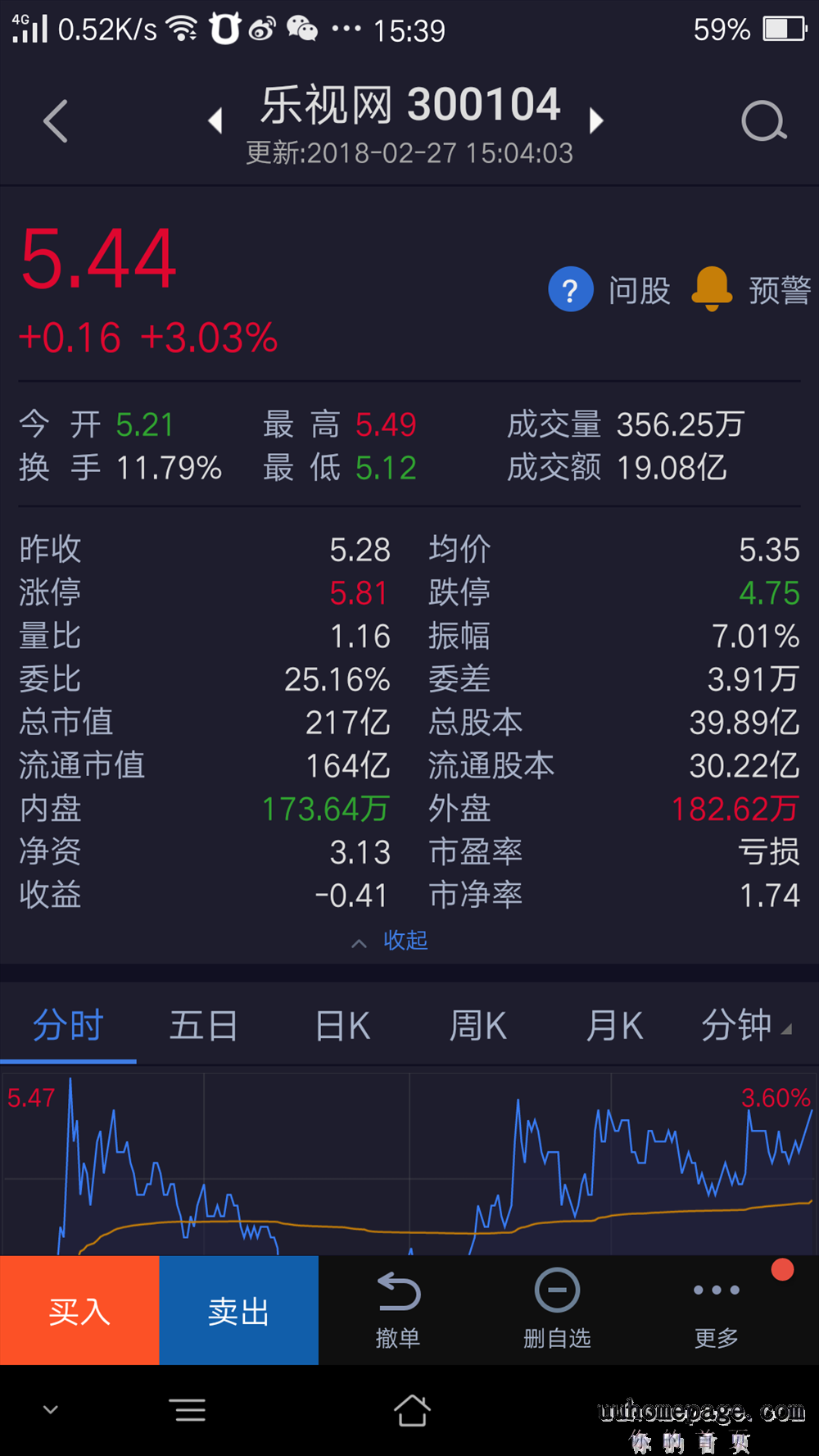Switch to the 周K chart tab
This screenshot has width=819, height=1456.
pyautogui.click(x=477, y=1026)
